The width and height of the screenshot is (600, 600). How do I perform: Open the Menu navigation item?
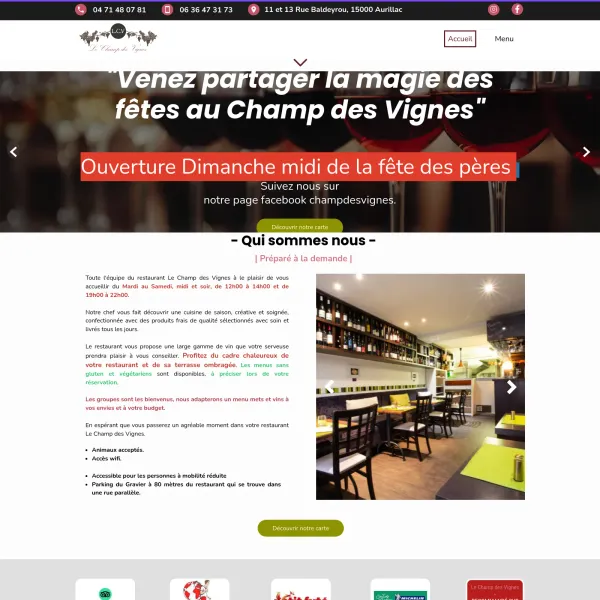tap(504, 39)
